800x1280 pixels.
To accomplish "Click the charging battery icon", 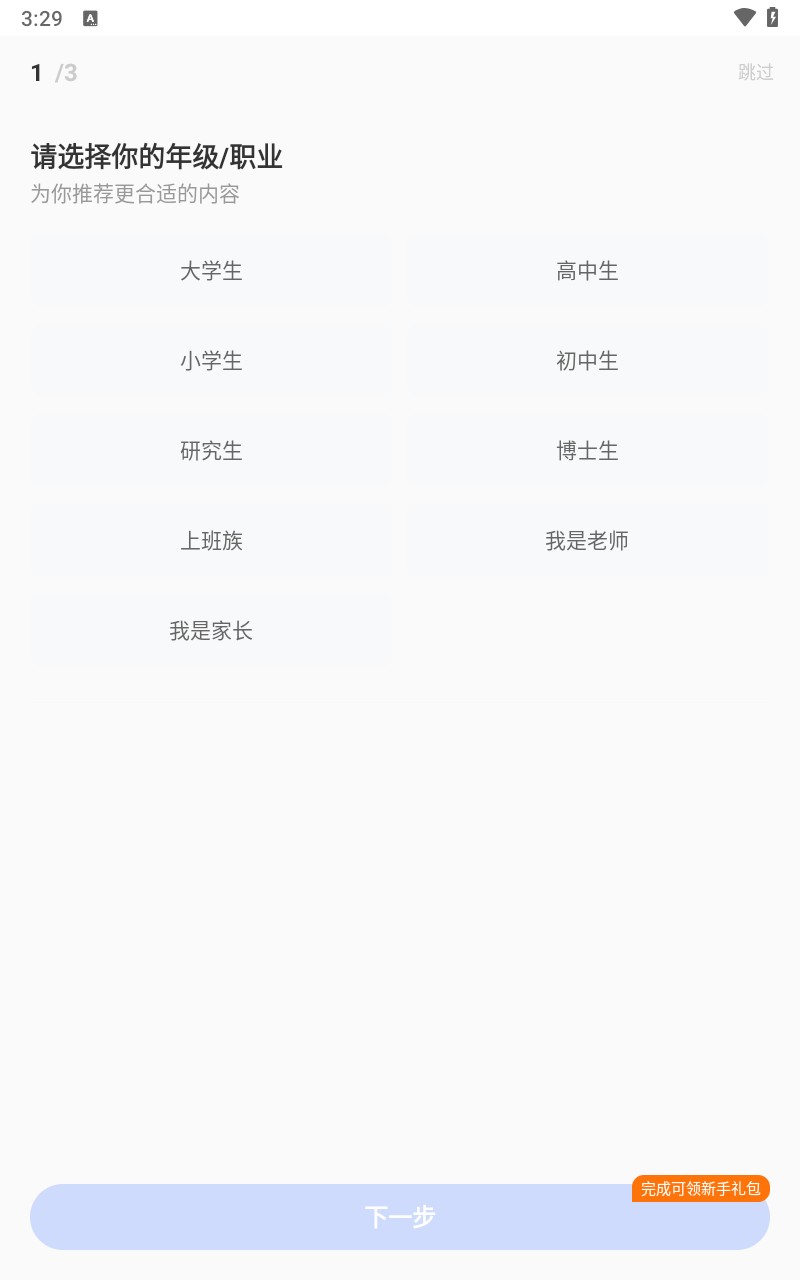I will [771, 17].
